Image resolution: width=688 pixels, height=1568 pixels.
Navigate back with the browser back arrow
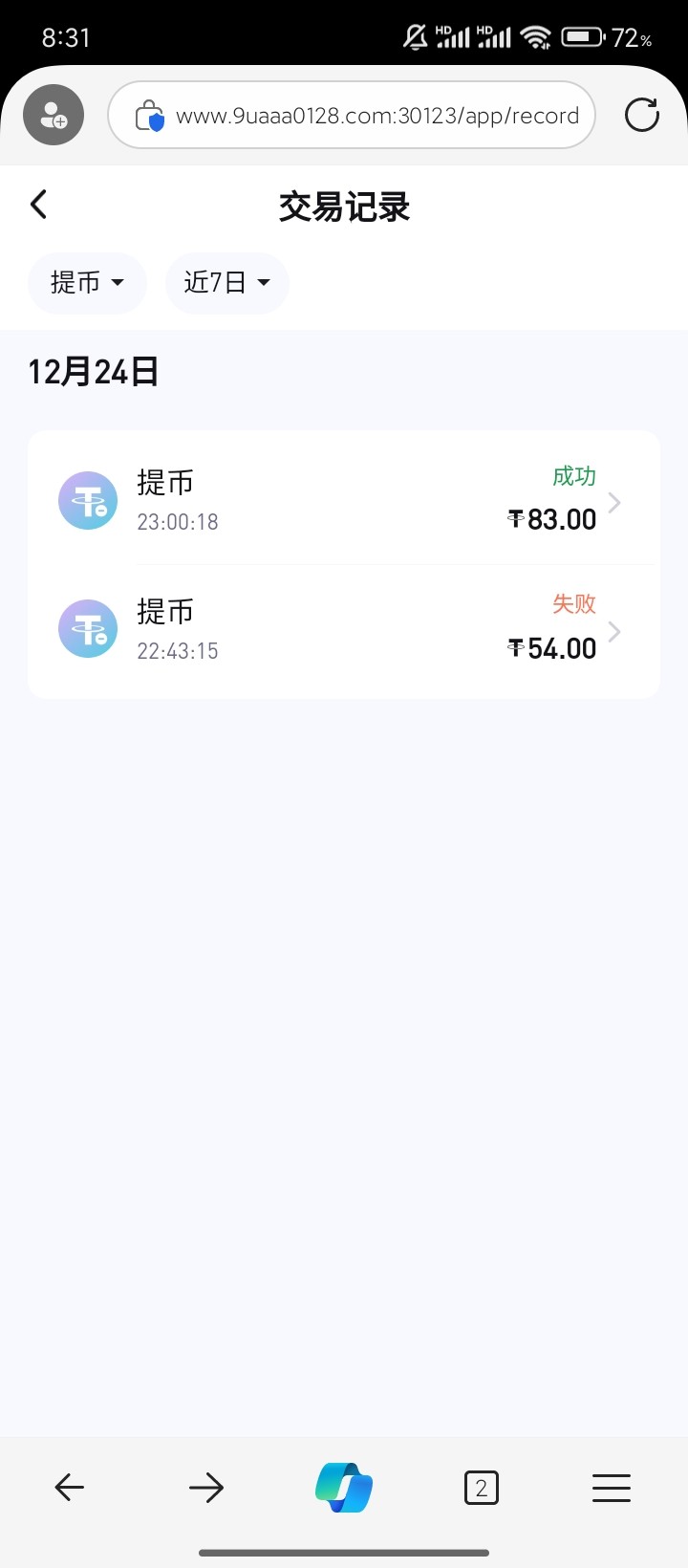click(x=70, y=1488)
